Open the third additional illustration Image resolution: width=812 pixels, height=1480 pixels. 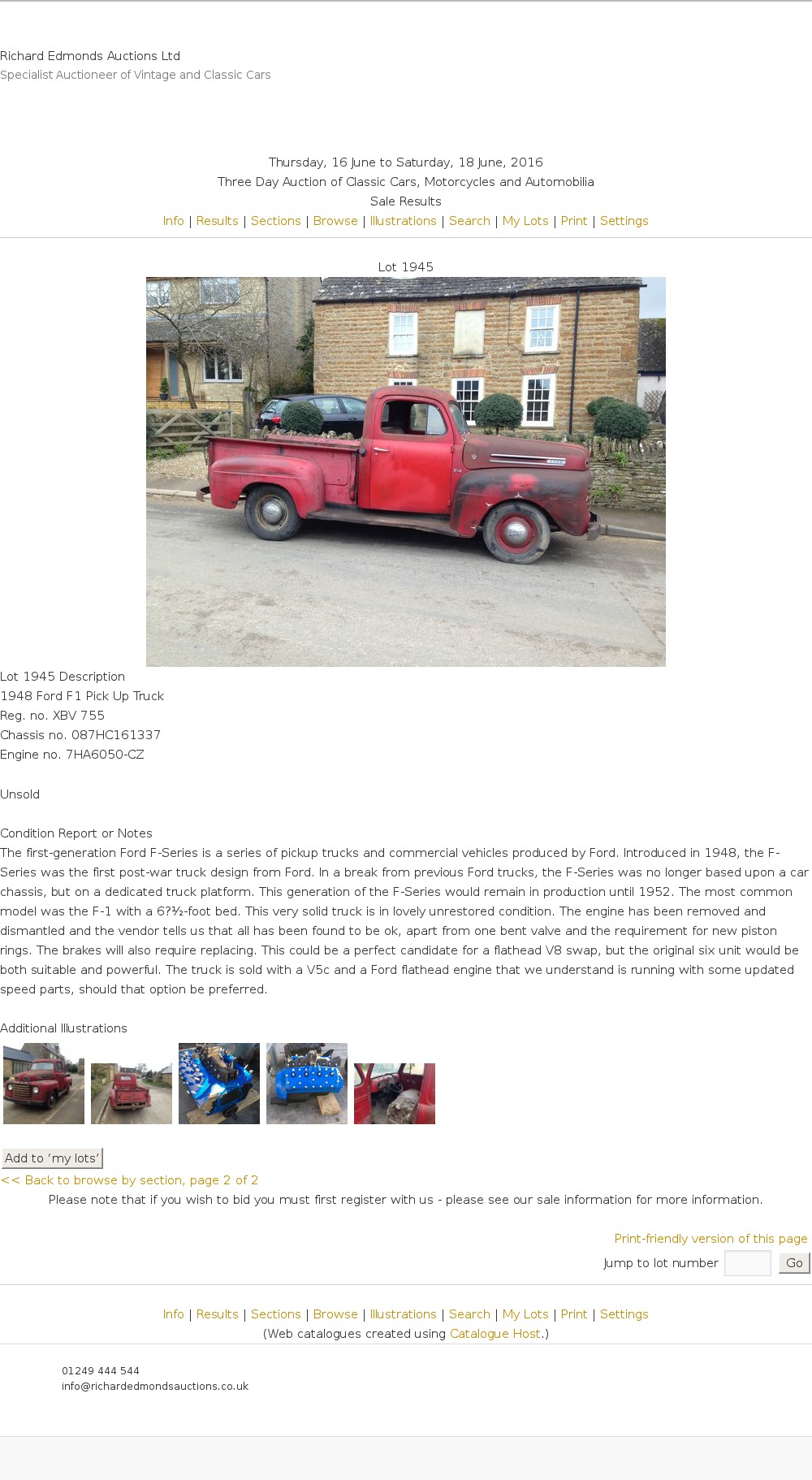tap(219, 1084)
